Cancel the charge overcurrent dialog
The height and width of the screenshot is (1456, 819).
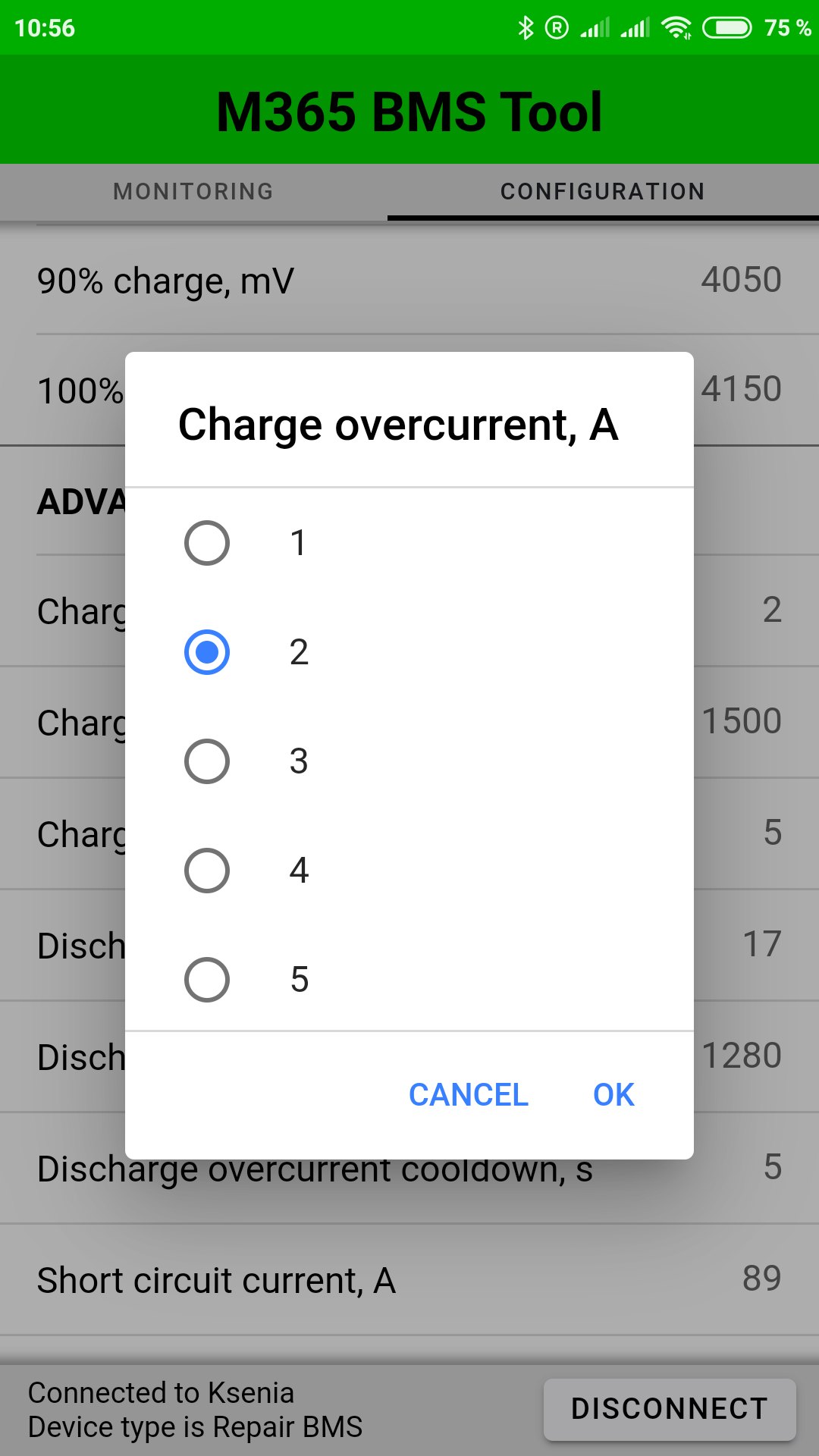tap(468, 1095)
